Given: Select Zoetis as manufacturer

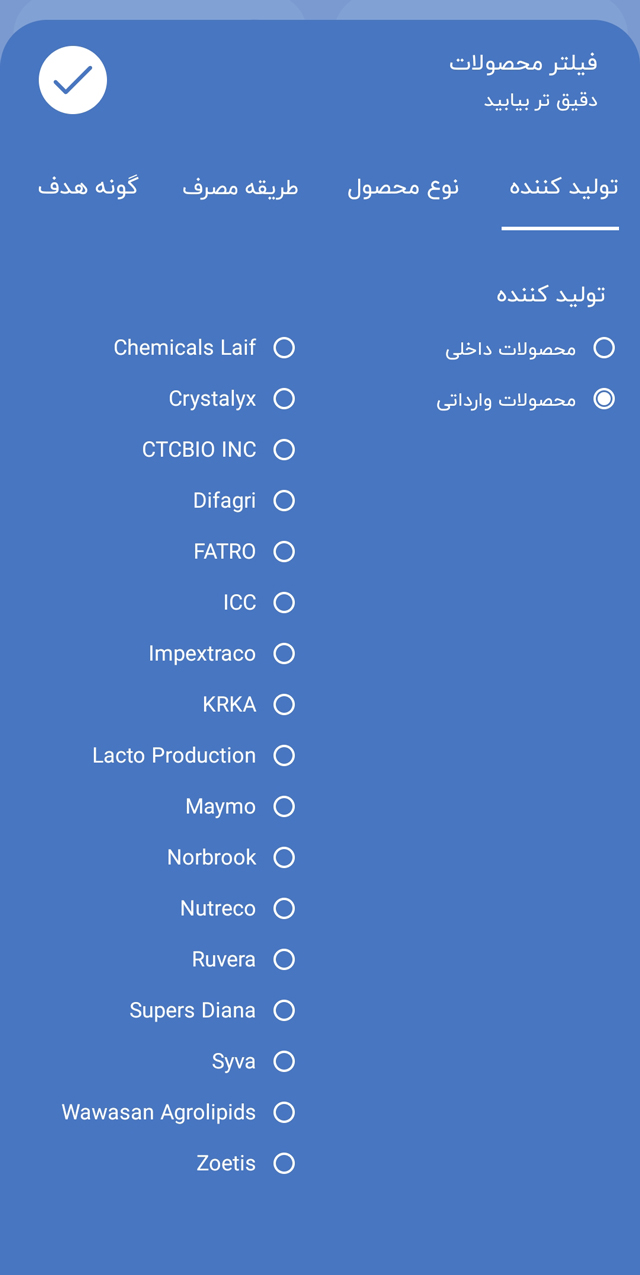Looking at the screenshot, I should [x=284, y=1164].
